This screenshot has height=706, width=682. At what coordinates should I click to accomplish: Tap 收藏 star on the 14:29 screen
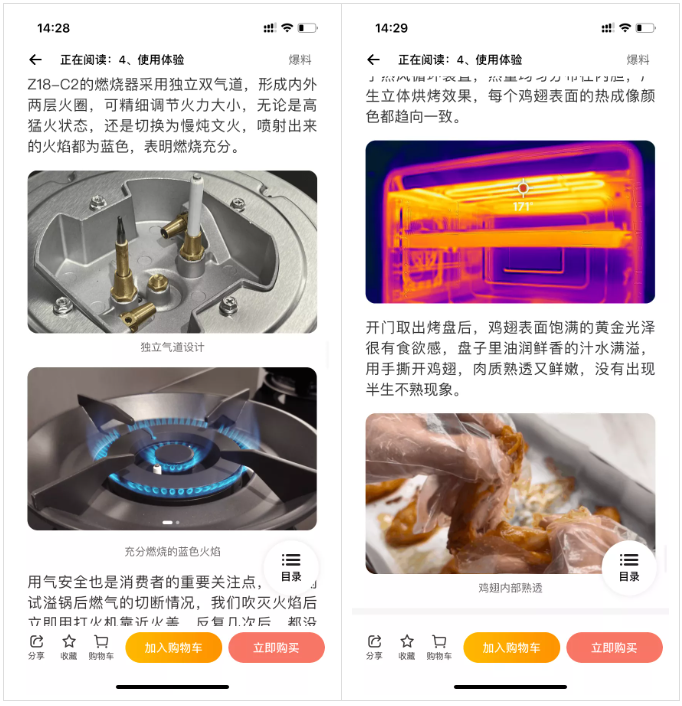(406, 647)
